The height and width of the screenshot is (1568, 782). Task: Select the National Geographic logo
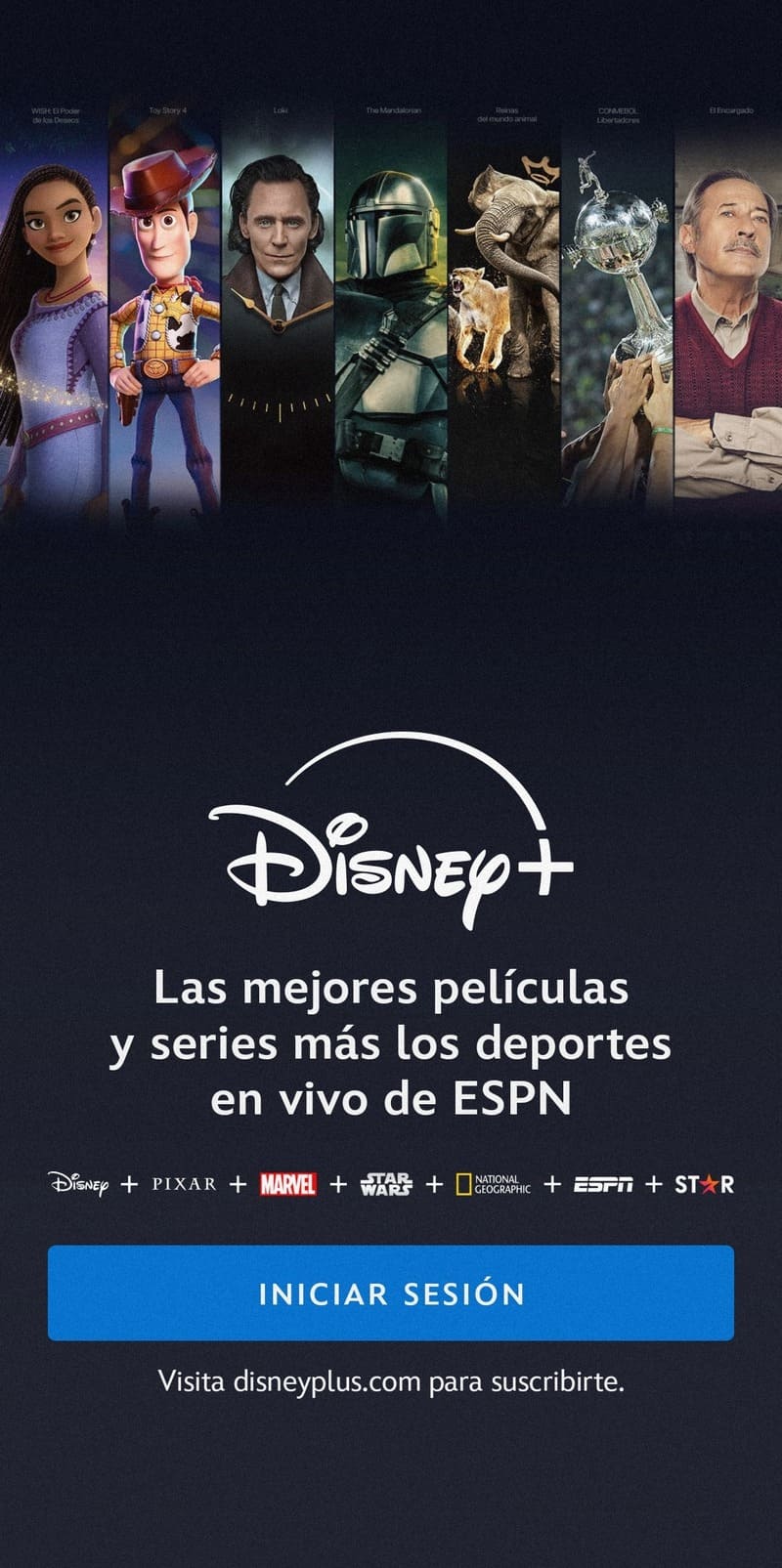pyautogui.click(x=495, y=1185)
